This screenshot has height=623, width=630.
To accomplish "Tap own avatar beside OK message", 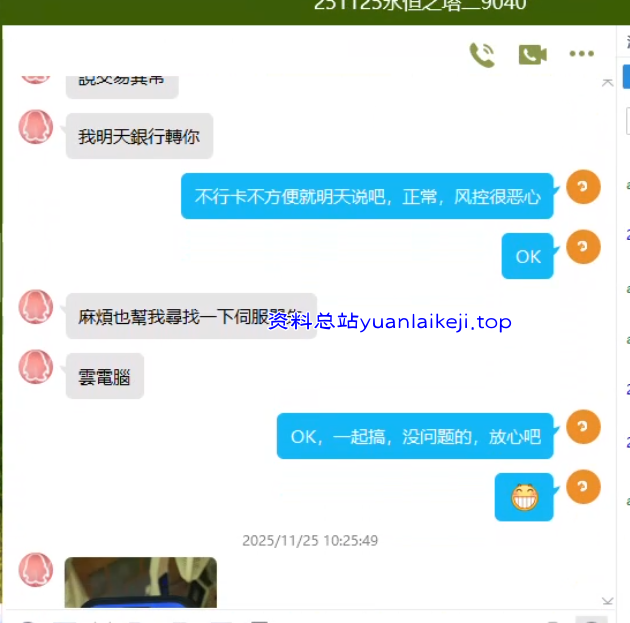I will 583,247.
